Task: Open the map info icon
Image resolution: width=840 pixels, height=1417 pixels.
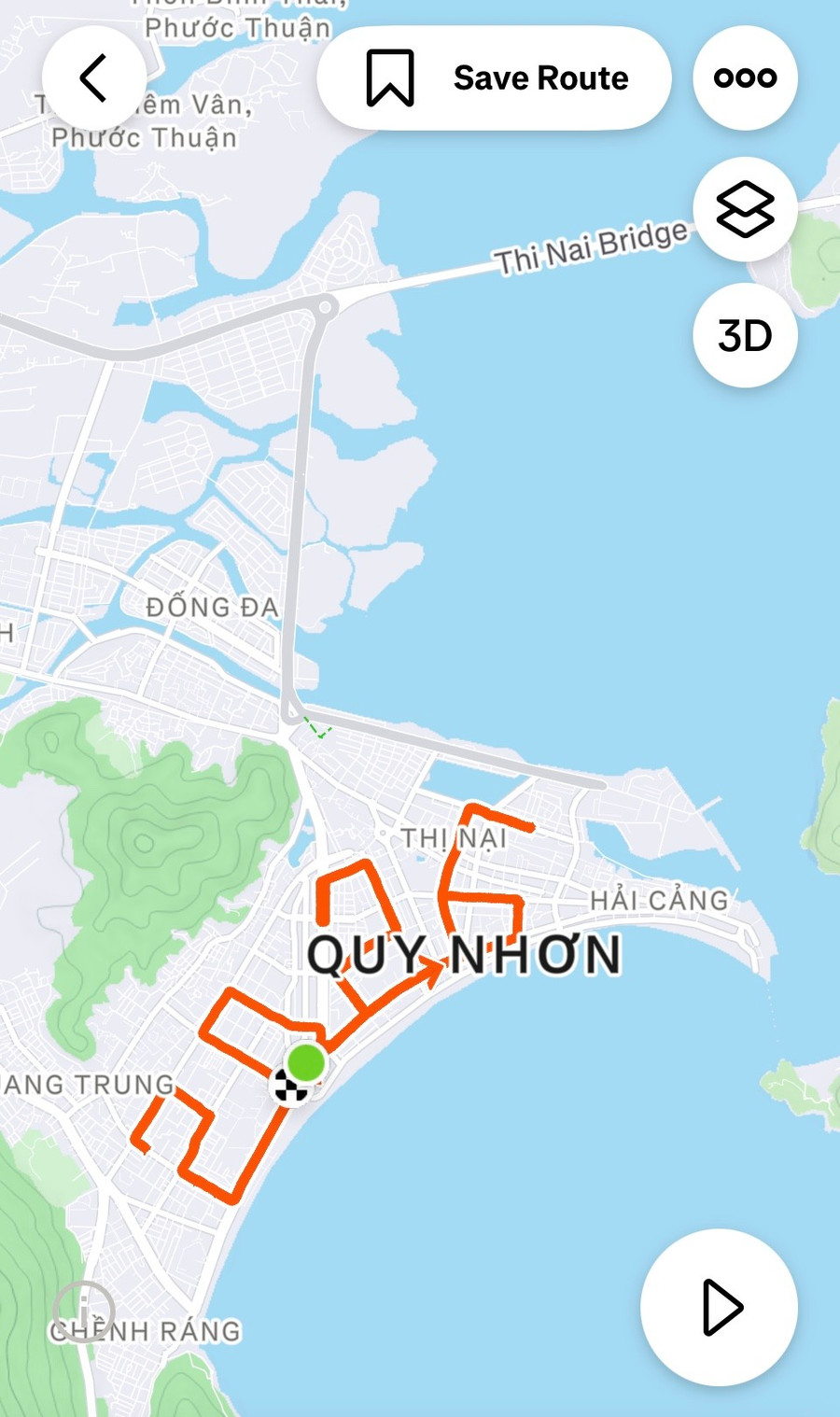Action: pyautogui.click(x=83, y=1311)
